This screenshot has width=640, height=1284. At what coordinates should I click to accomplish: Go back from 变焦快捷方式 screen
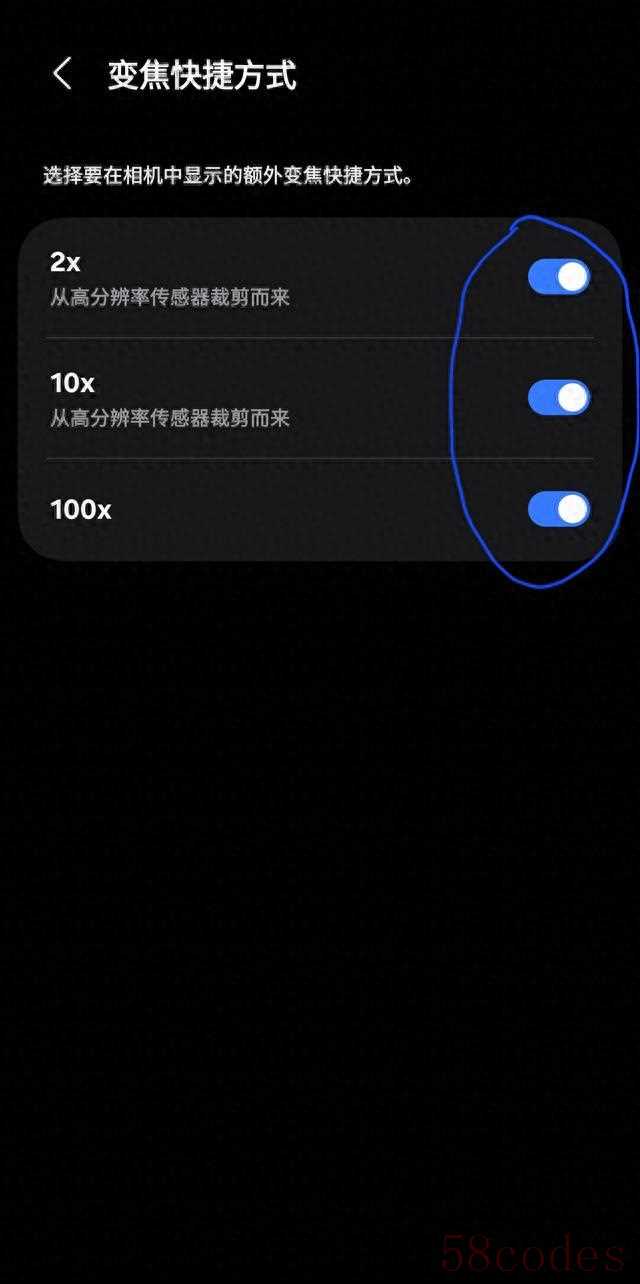pyautogui.click(x=62, y=74)
